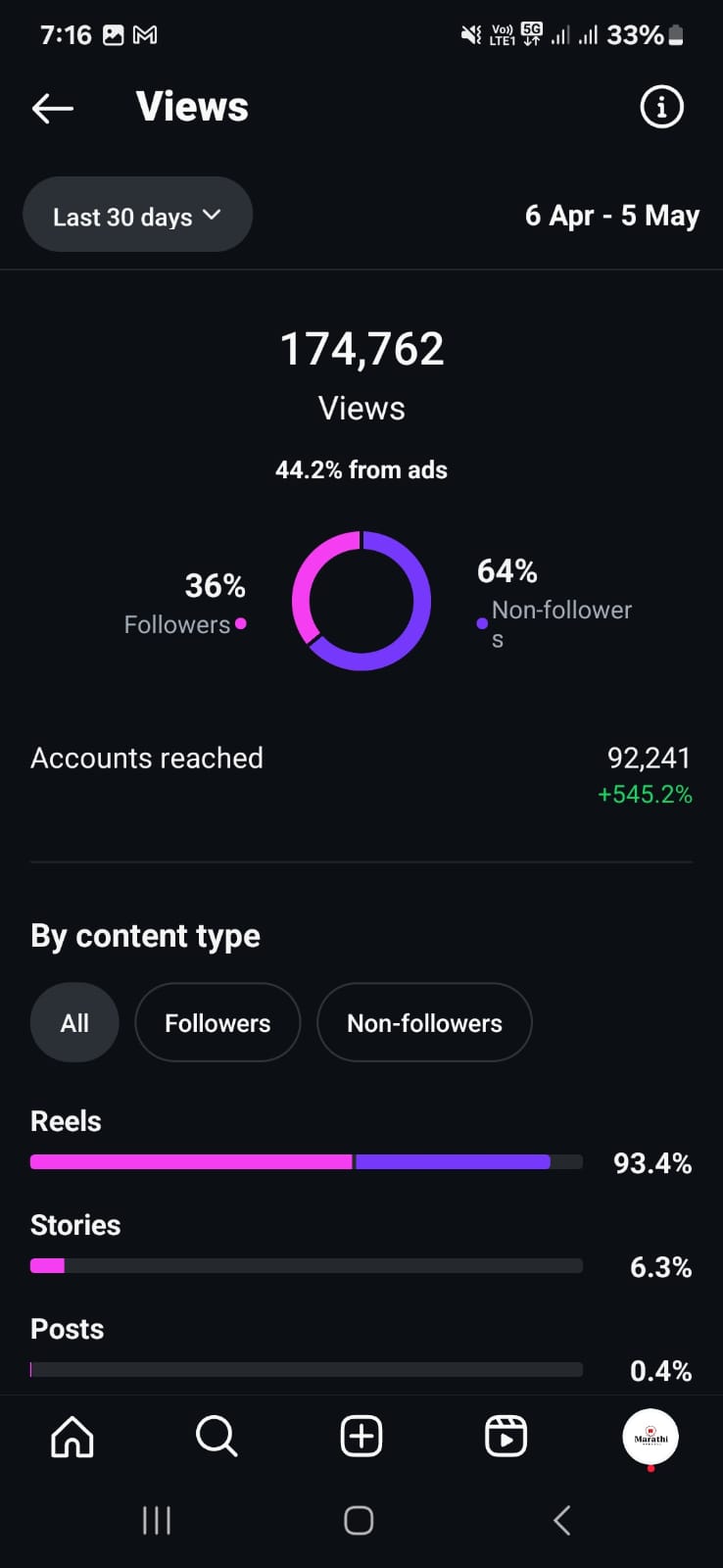
Task: Open the info icon for Views
Action: [661, 107]
